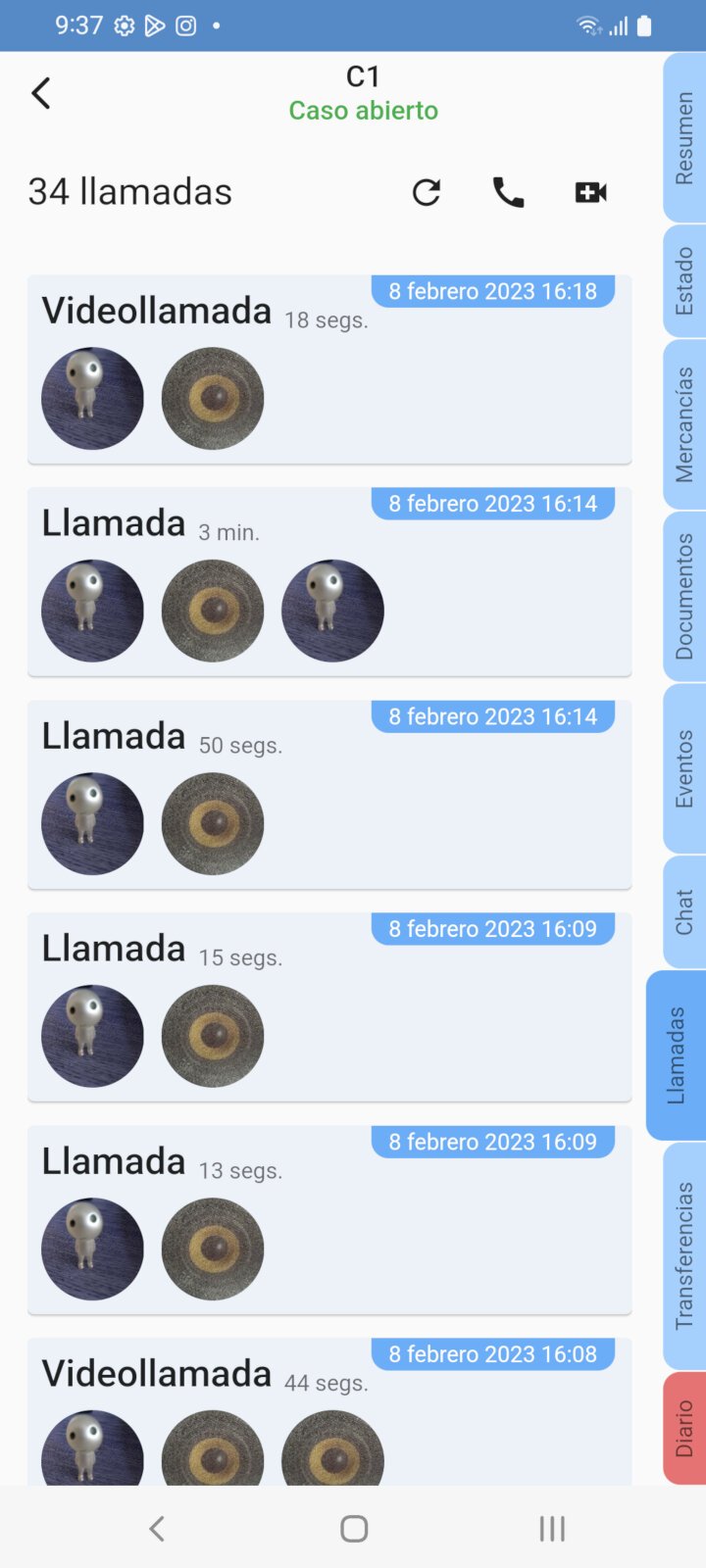Start a new voice call
The width and height of the screenshot is (706, 1568).
pos(508,192)
